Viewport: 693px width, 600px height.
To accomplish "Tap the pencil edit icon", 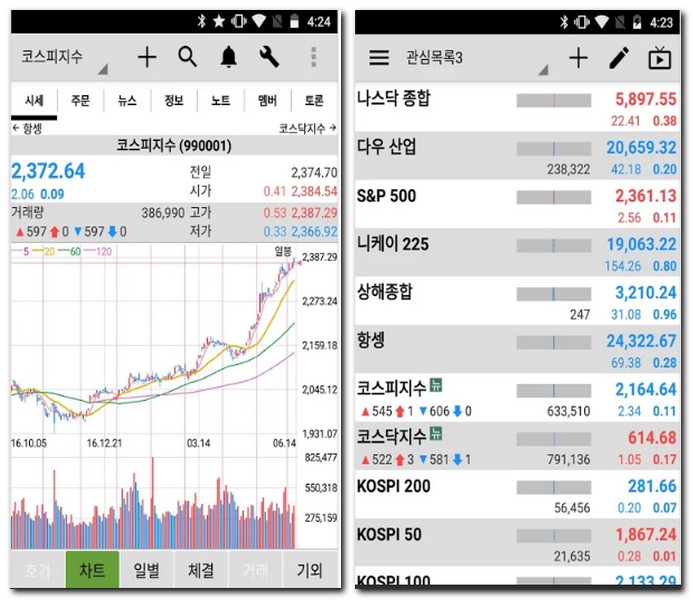I will (619, 58).
